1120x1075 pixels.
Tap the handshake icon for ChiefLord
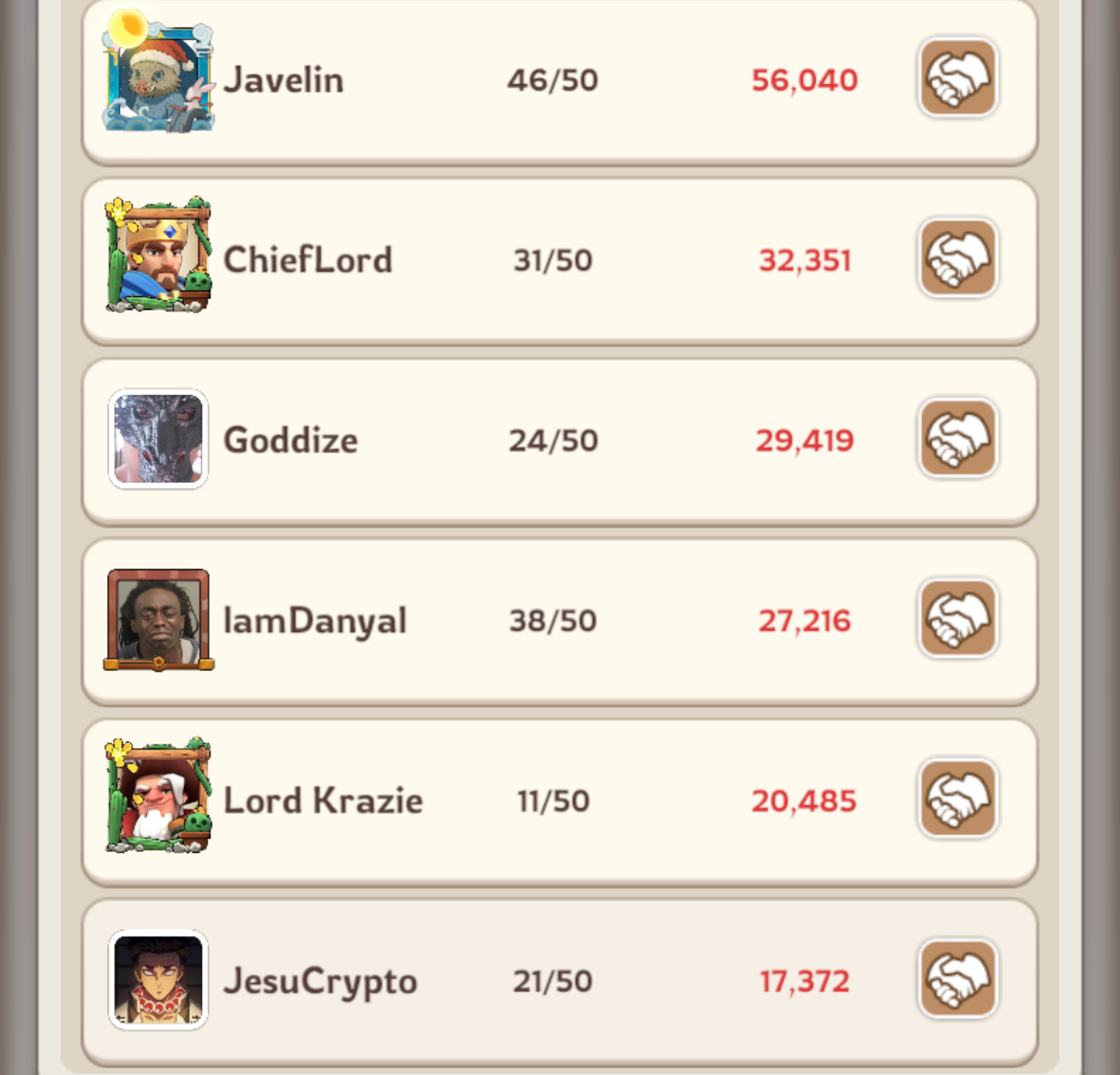(x=958, y=258)
